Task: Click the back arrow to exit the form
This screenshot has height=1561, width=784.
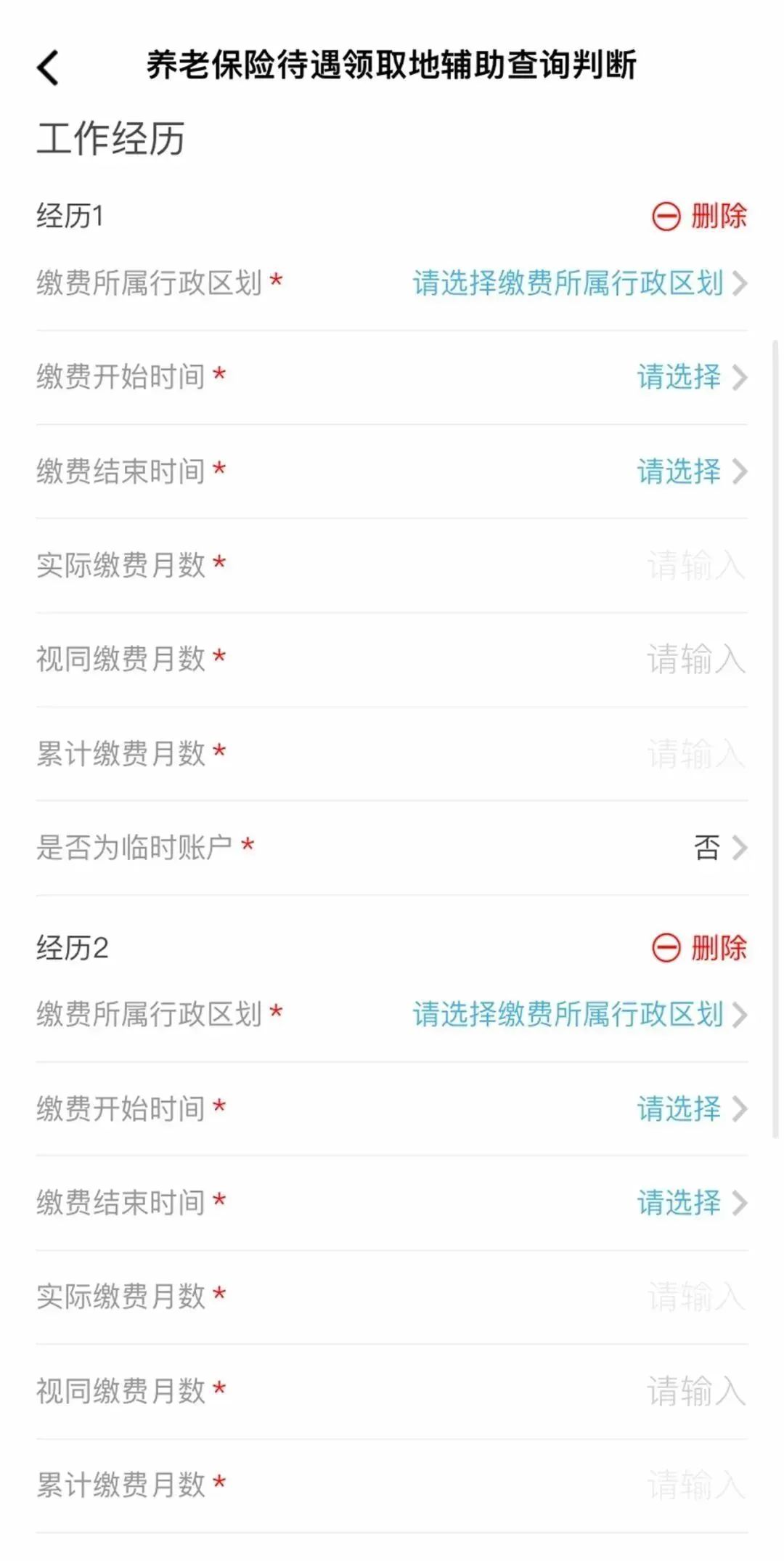Action: pyautogui.click(x=49, y=68)
